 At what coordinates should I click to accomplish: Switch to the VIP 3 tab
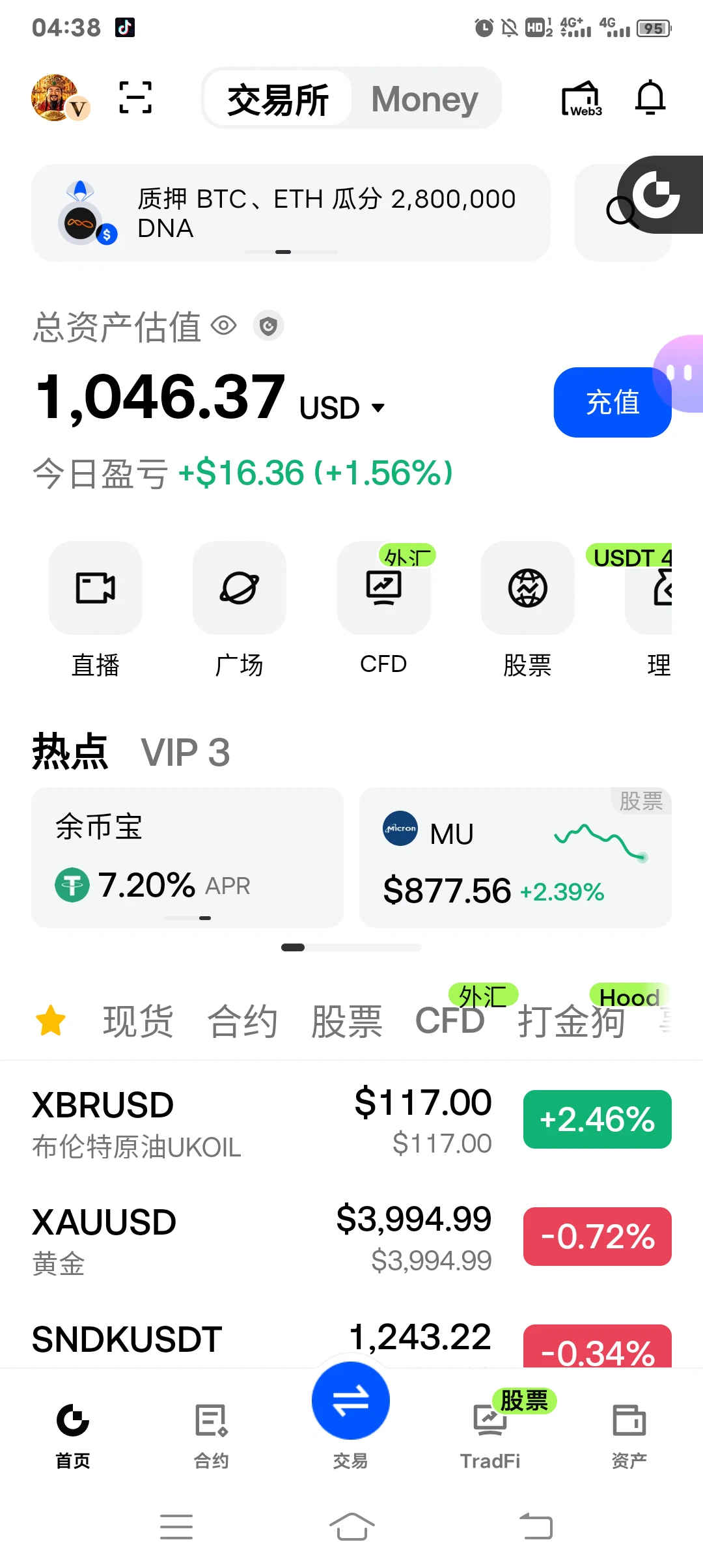[x=186, y=752]
